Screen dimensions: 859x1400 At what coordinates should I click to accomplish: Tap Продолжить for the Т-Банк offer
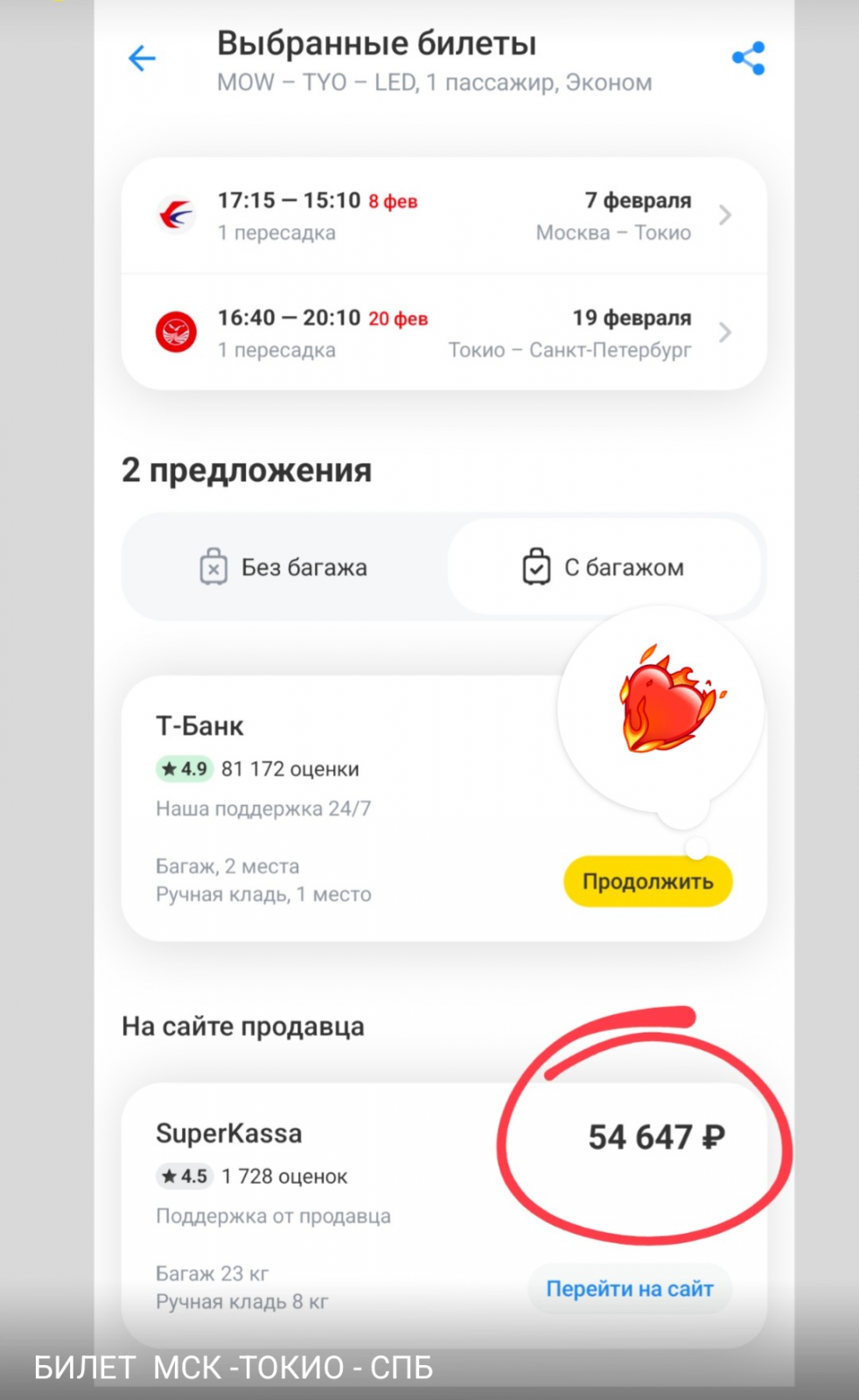(647, 881)
